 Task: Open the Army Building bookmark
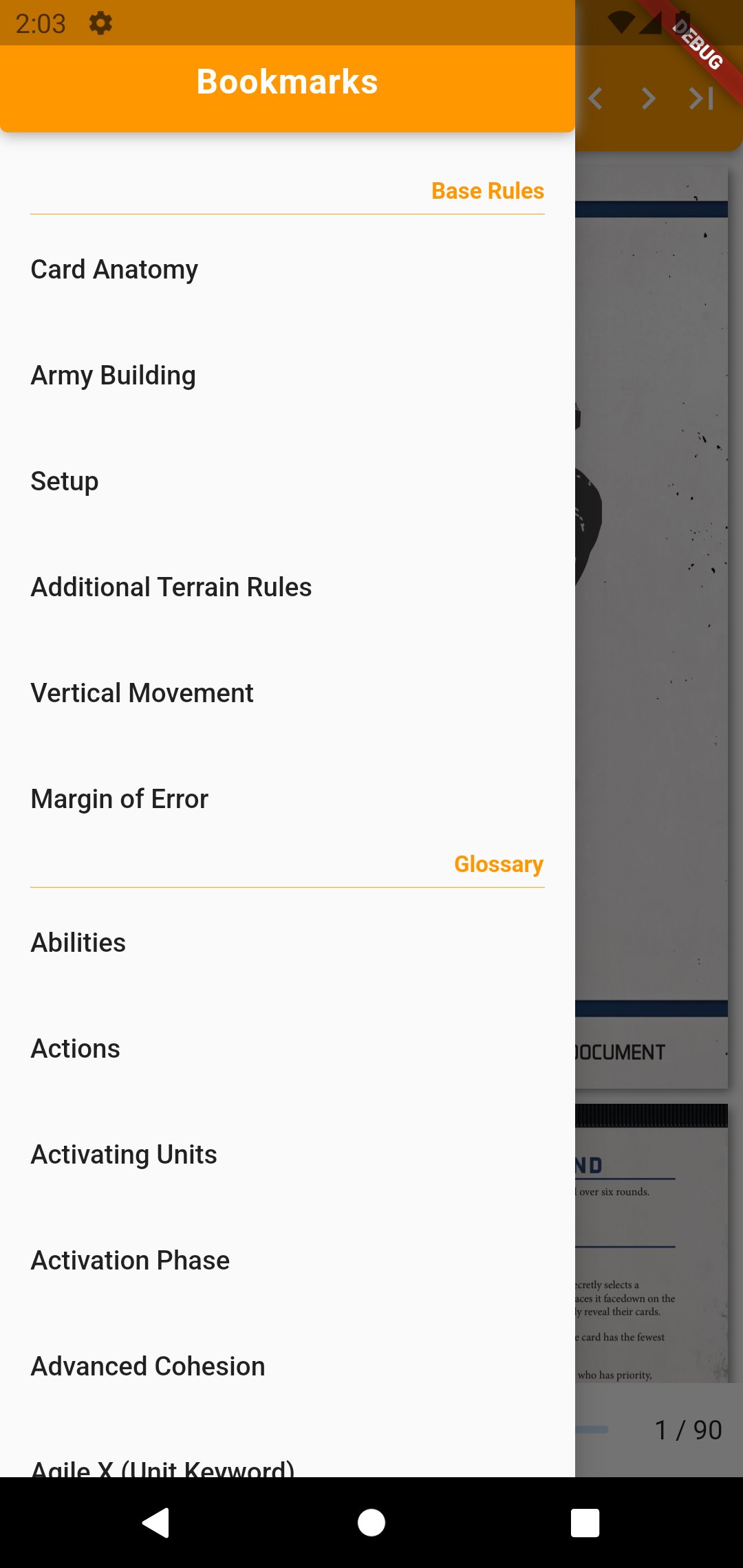[112, 375]
